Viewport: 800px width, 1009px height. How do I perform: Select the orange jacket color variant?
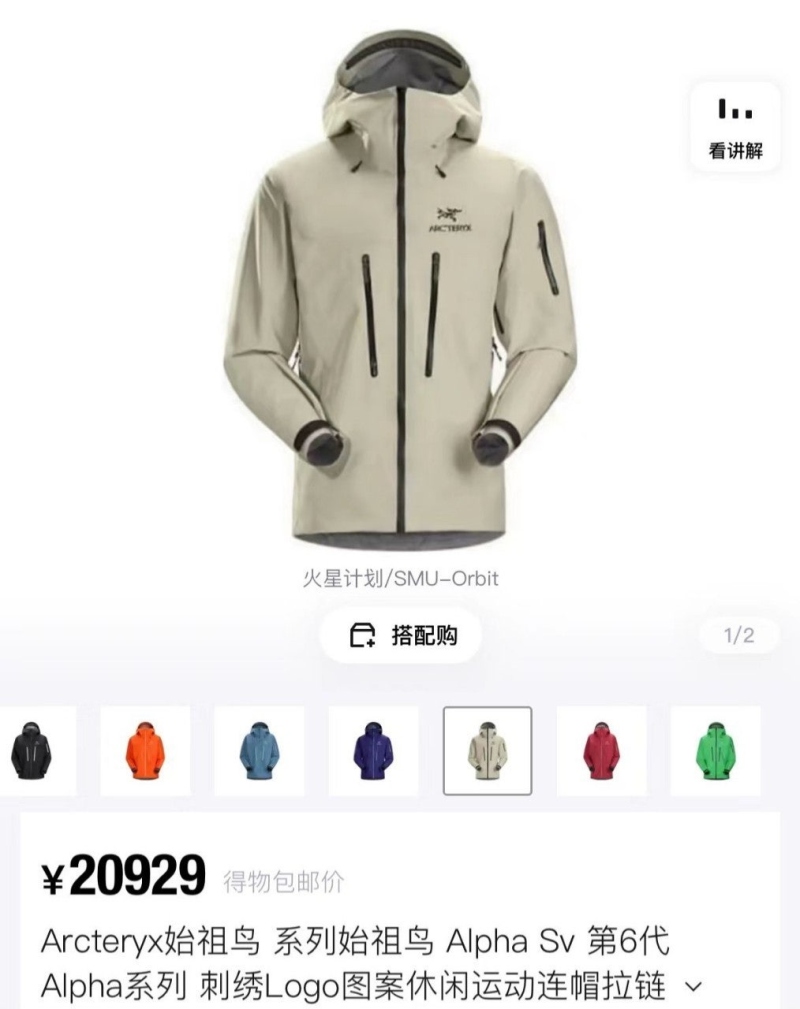point(145,750)
